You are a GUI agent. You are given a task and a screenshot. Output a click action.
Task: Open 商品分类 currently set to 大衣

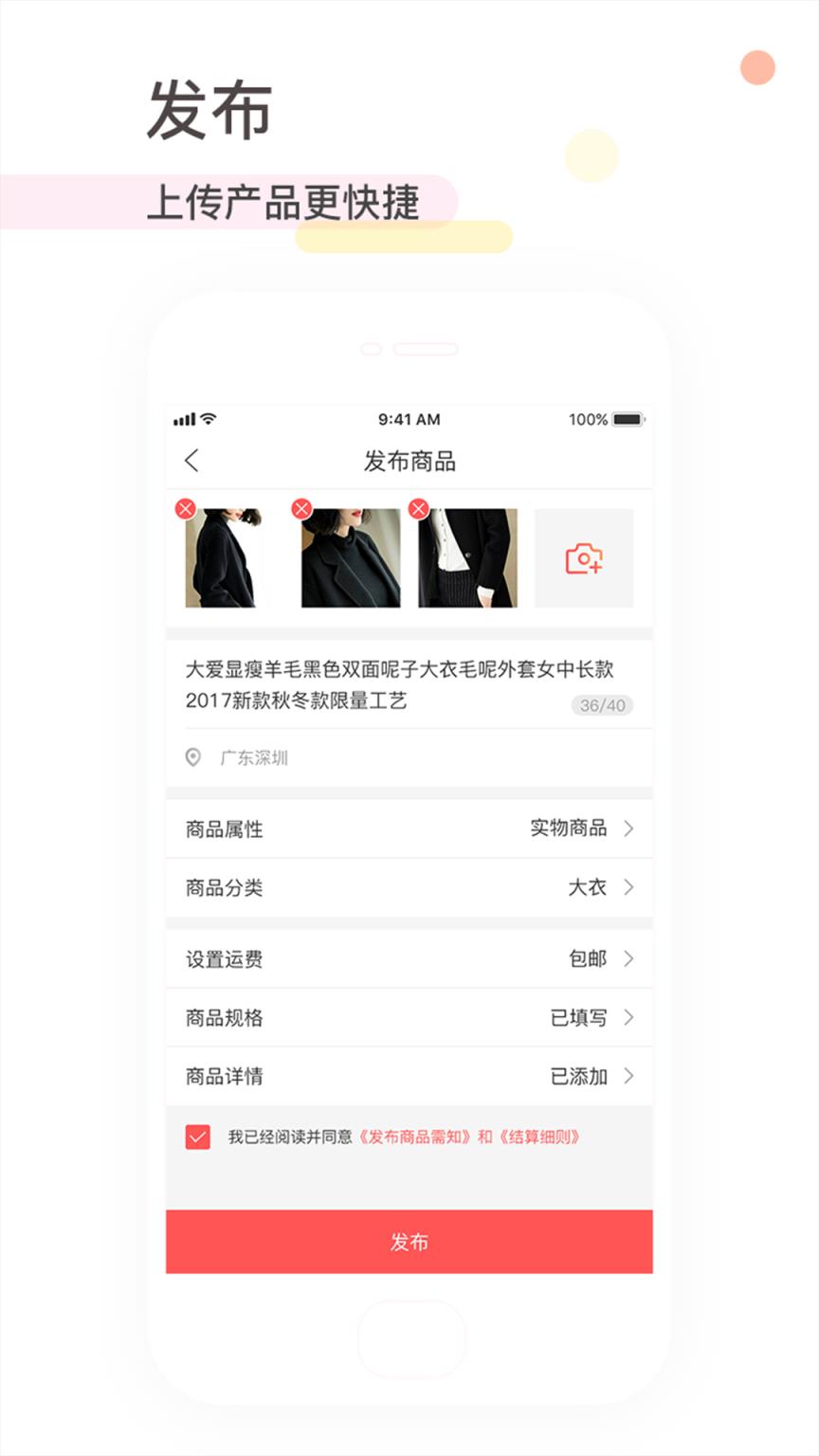408,888
